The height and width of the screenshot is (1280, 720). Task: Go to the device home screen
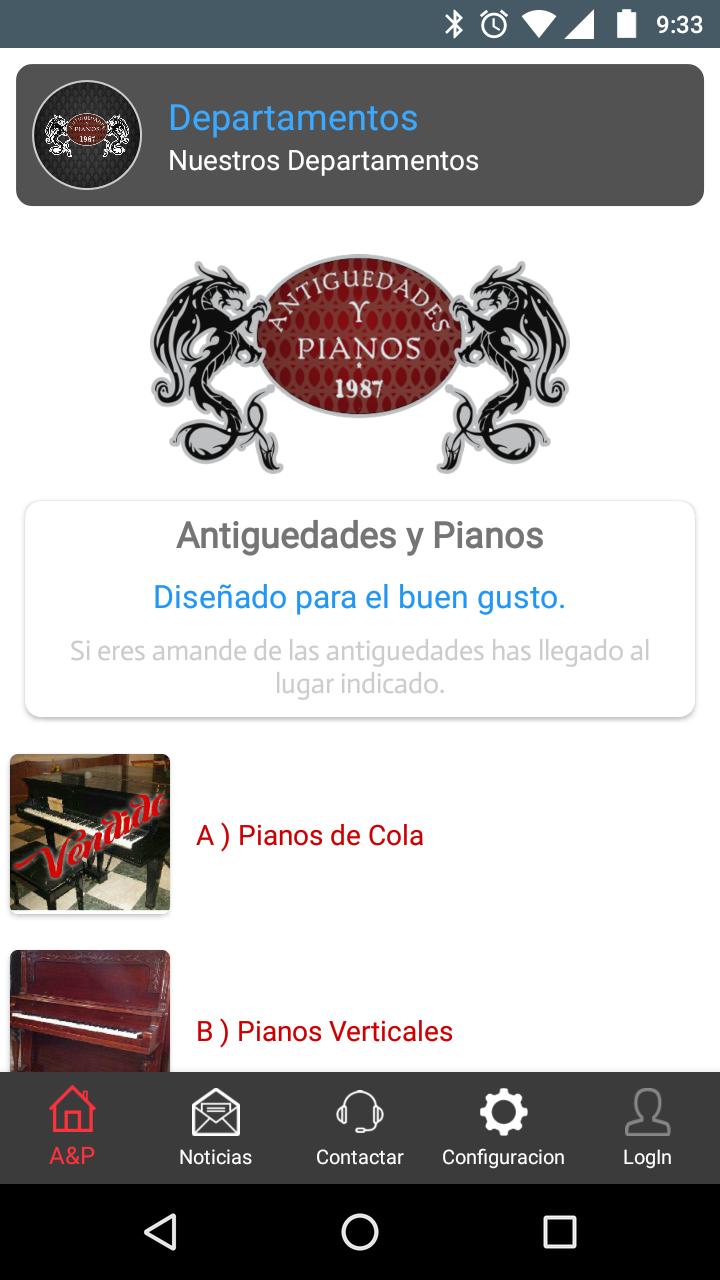pyautogui.click(x=360, y=1232)
